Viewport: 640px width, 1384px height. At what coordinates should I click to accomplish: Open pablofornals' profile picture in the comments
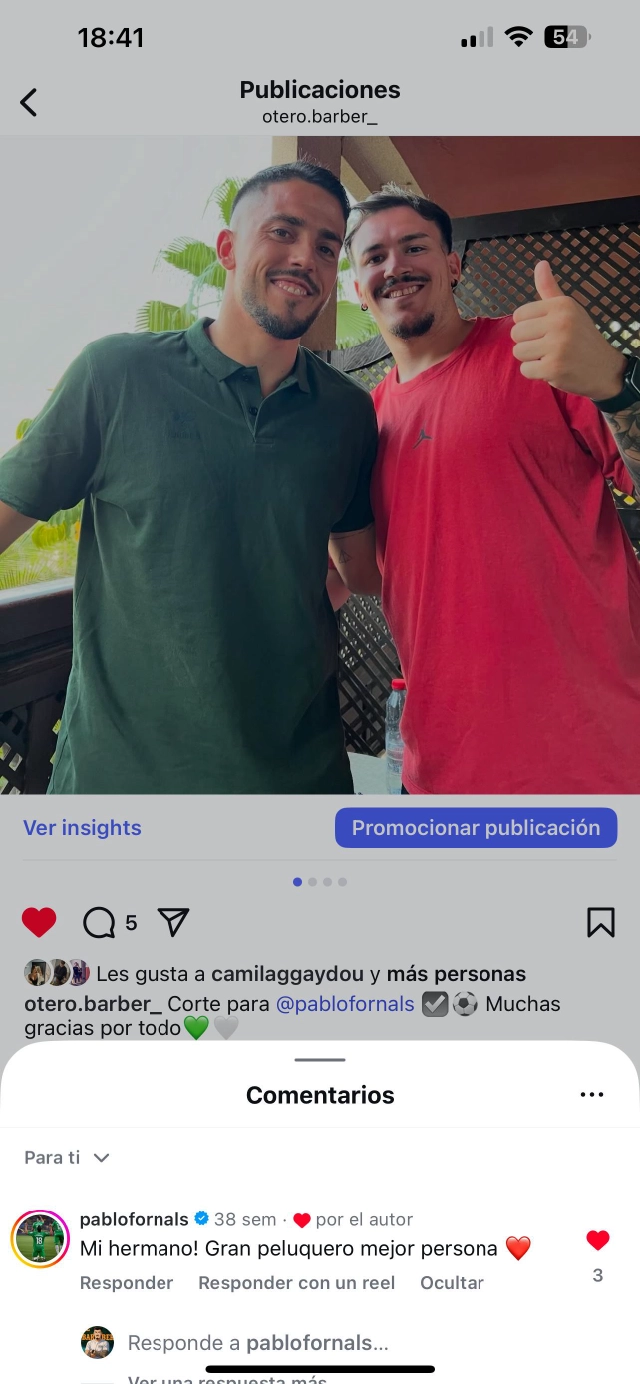(x=40, y=1239)
